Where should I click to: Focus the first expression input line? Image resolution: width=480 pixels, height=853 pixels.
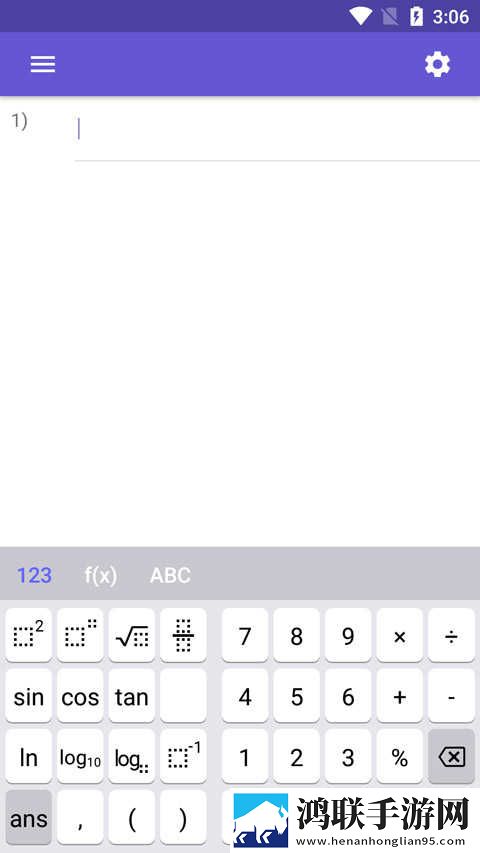[277, 129]
